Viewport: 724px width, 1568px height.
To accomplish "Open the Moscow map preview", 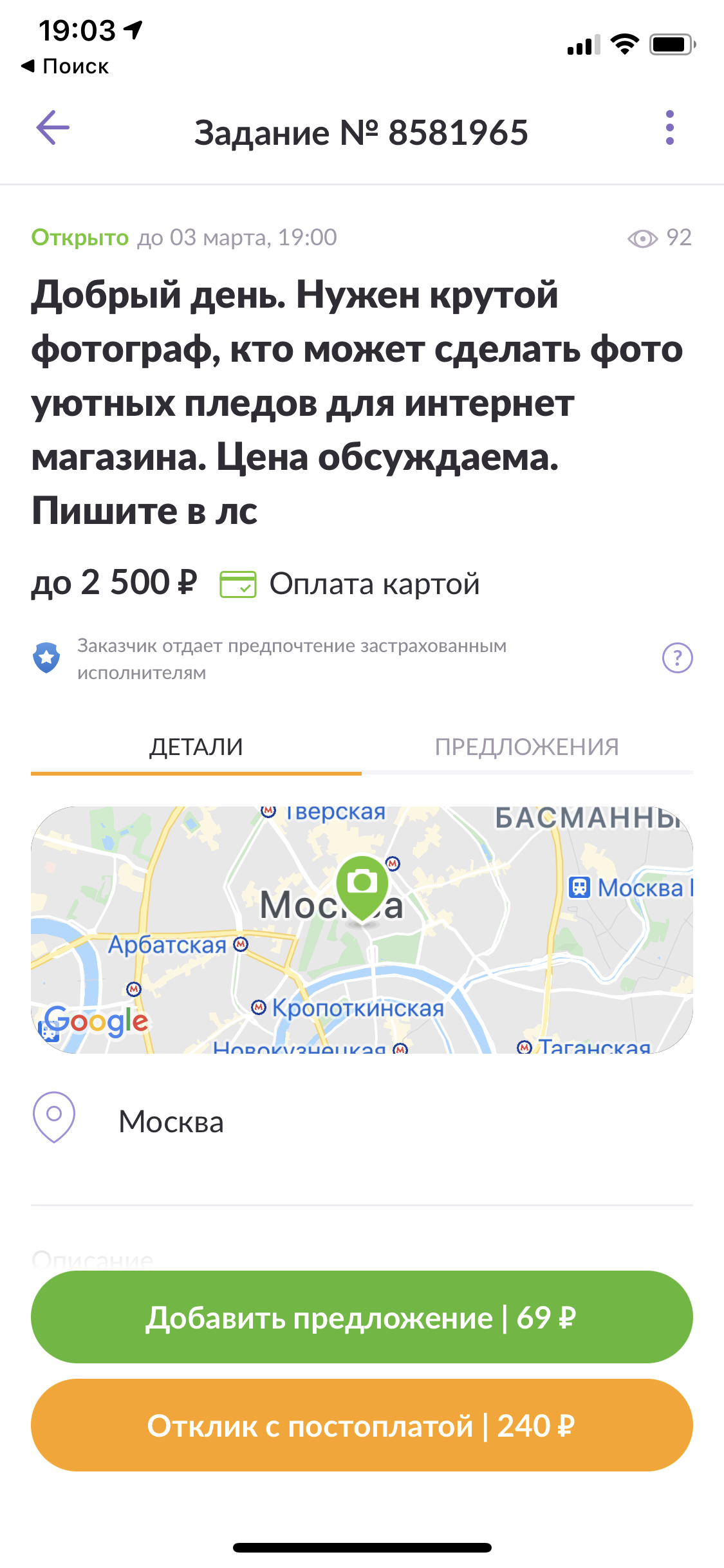I will tap(362, 929).
